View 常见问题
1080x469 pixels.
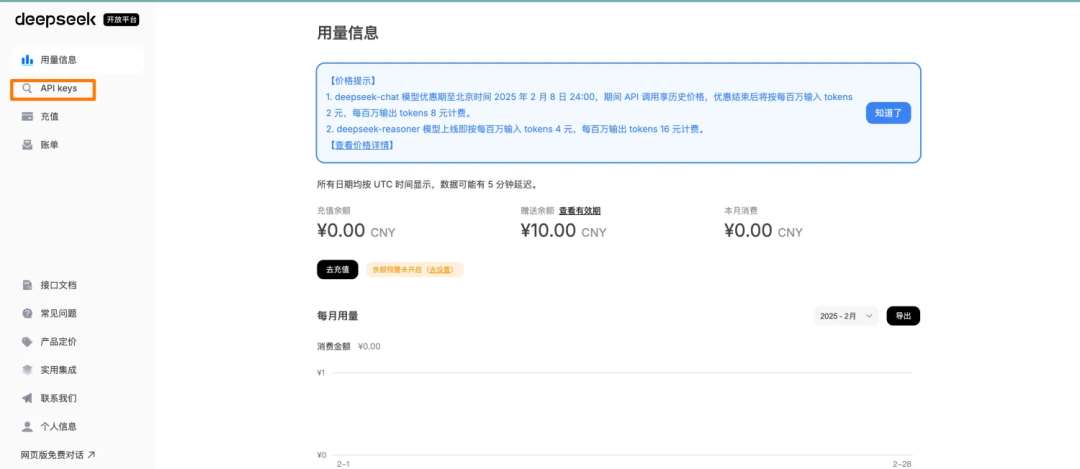58,313
